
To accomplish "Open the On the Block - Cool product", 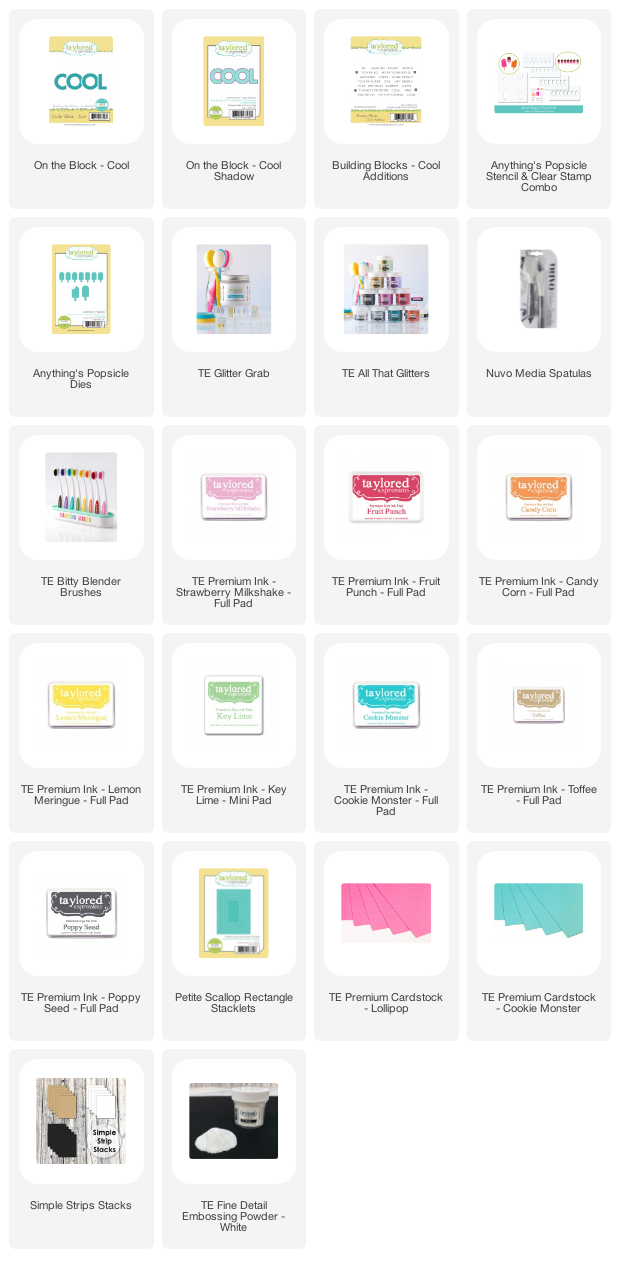I will tap(81, 109).
